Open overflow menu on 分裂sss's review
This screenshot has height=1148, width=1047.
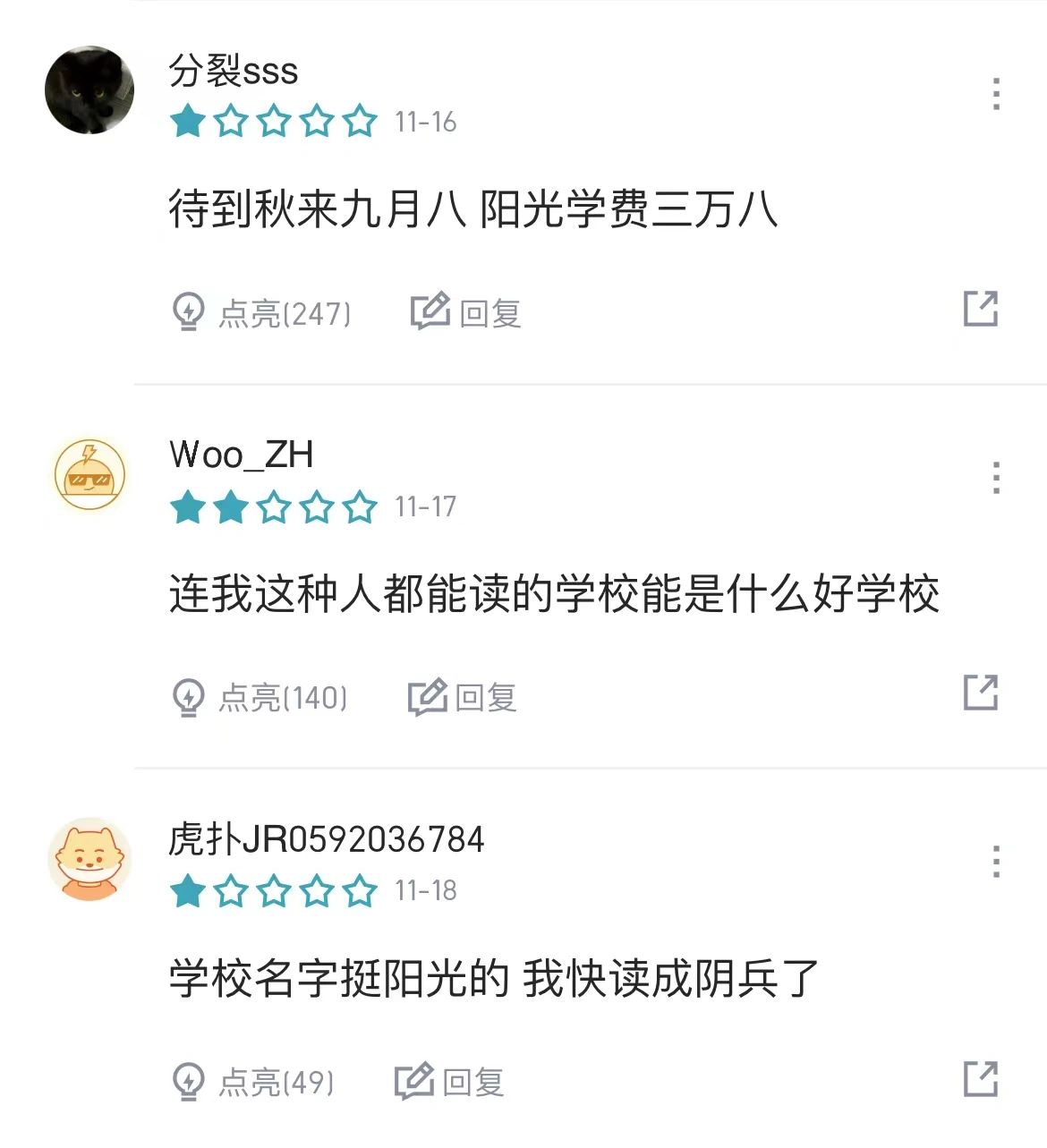[995, 94]
